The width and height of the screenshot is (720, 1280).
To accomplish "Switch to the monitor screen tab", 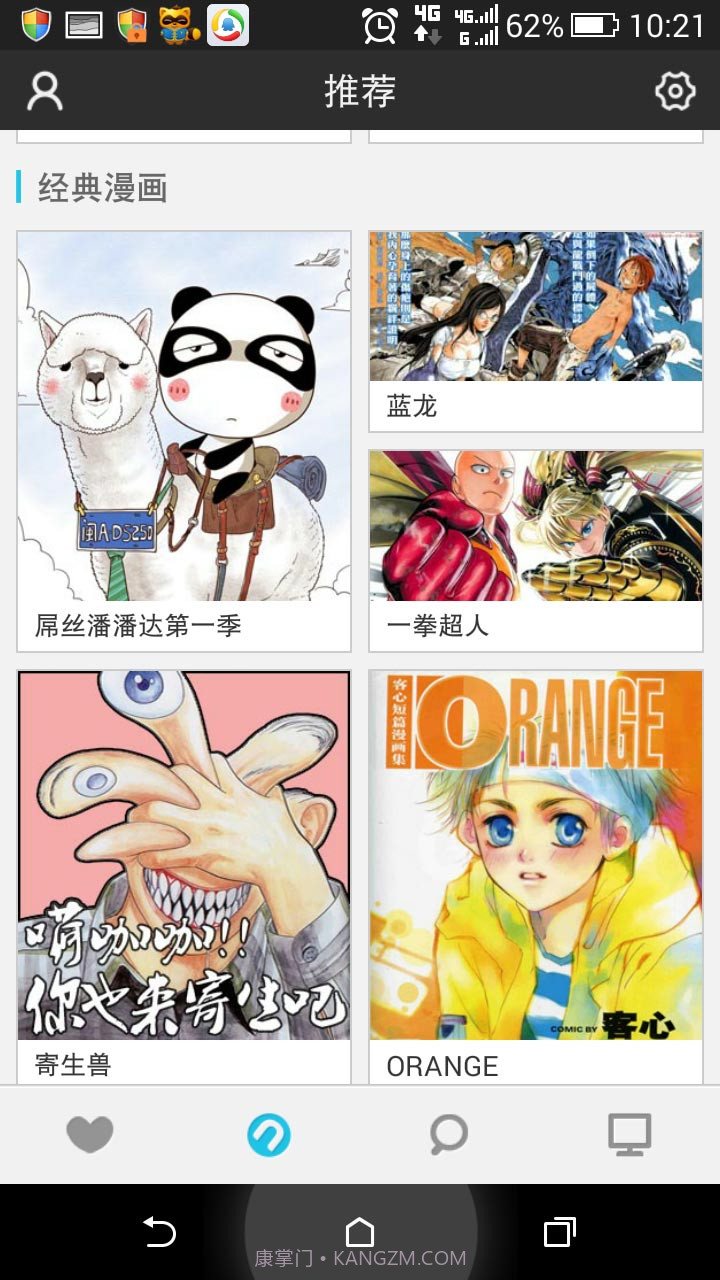I will [x=629, y=1134].
